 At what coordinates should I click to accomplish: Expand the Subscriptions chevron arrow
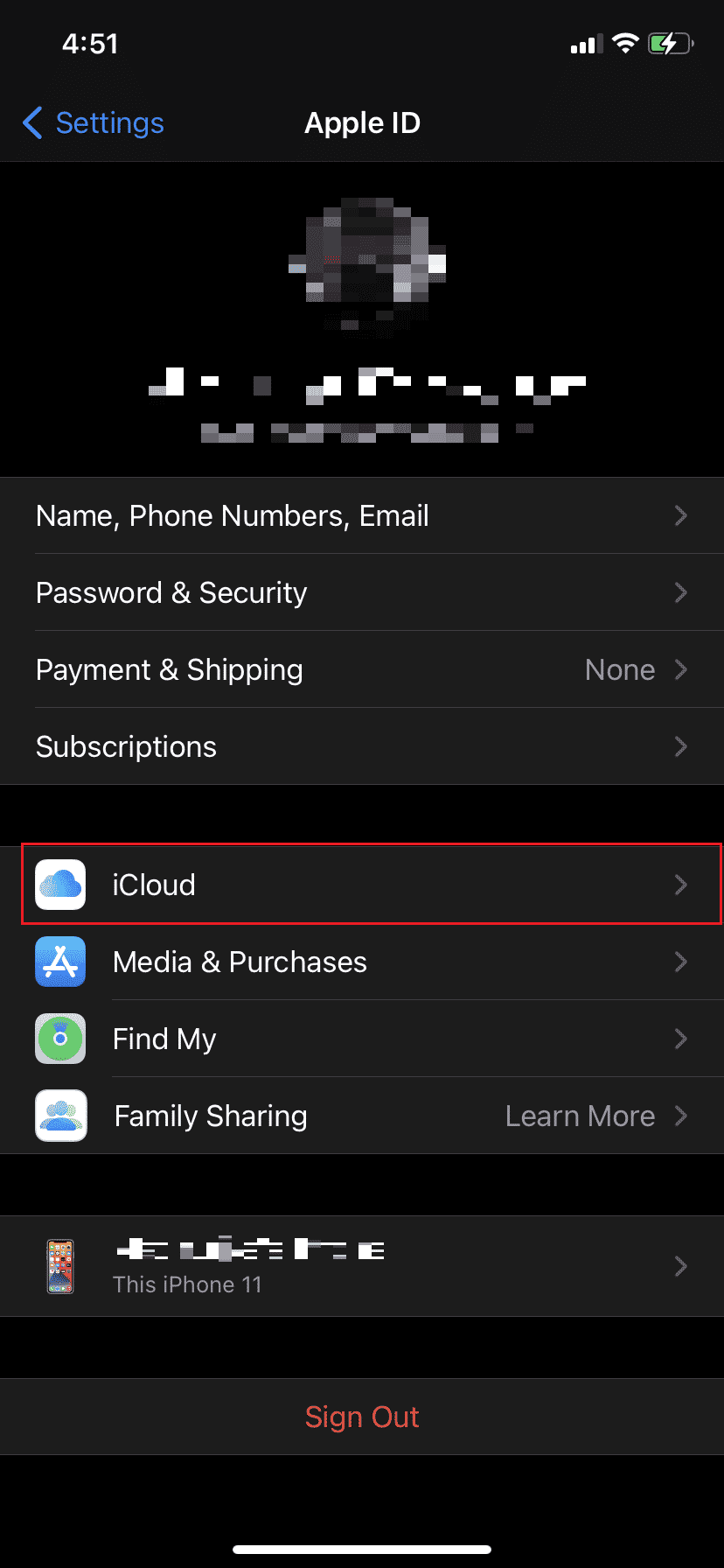coord(681,746)
